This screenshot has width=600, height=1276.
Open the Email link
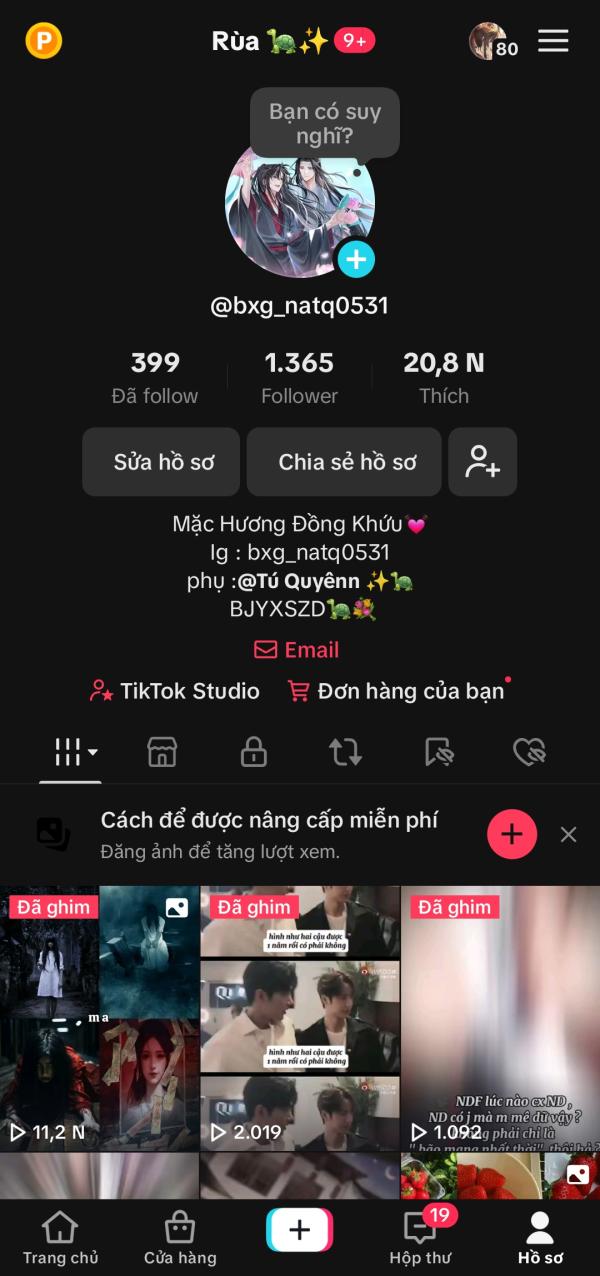tap(297, 650)
